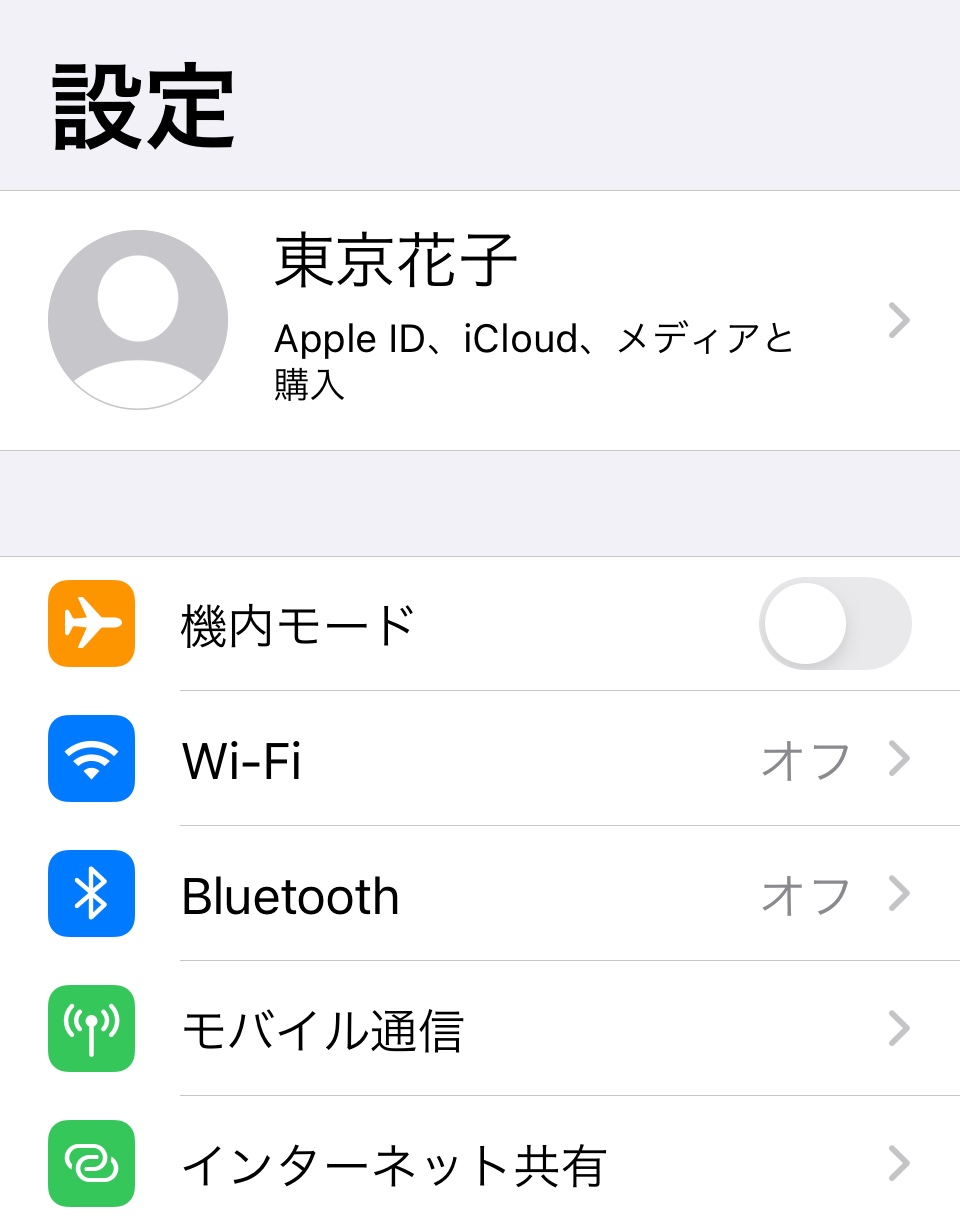
Task: Open モバイル通信 settings
Action: pyautogui.click(x=480, y=1029)
